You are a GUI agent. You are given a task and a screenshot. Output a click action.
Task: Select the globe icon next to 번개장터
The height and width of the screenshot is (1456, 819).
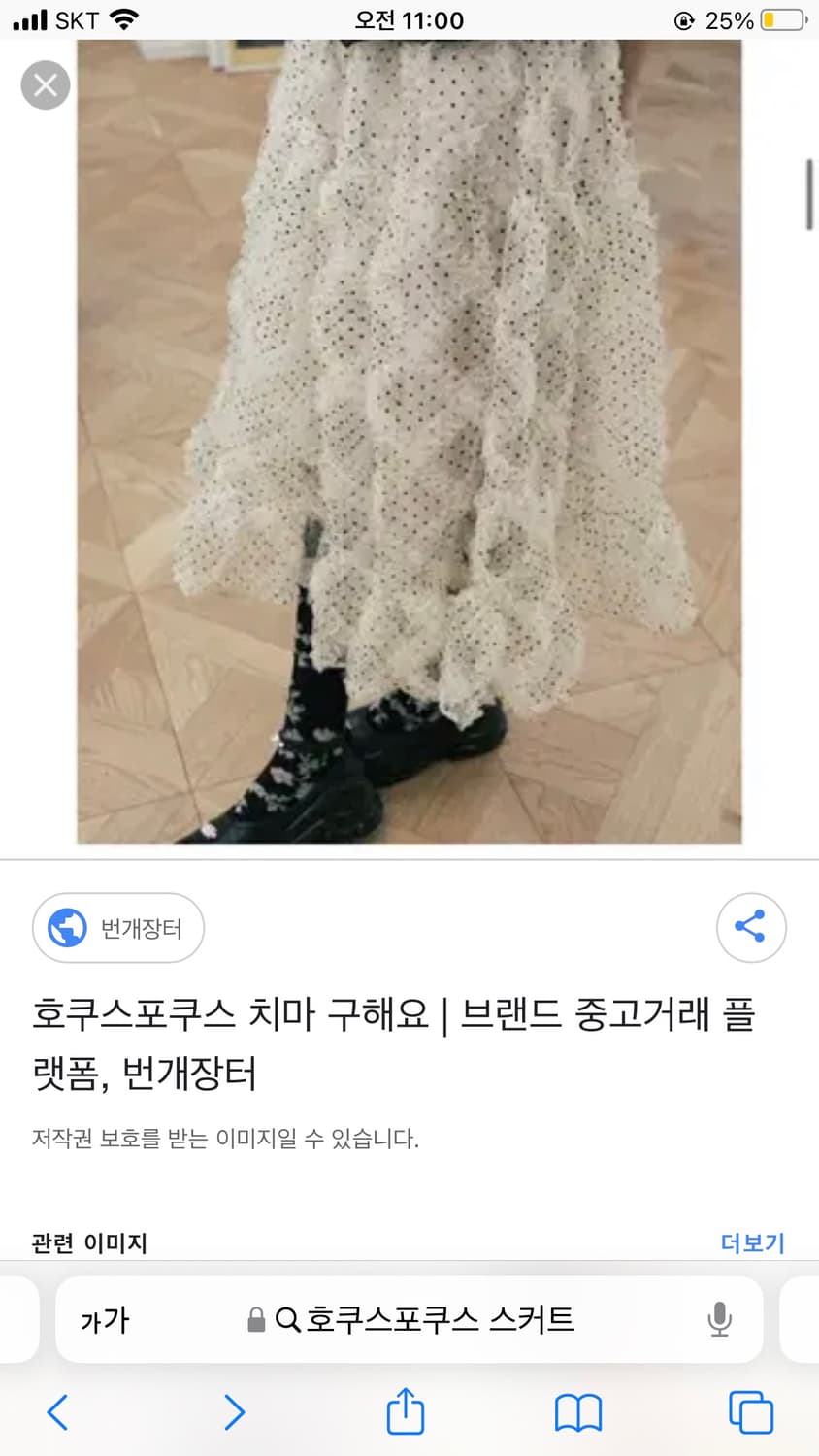tap(65, 927)
